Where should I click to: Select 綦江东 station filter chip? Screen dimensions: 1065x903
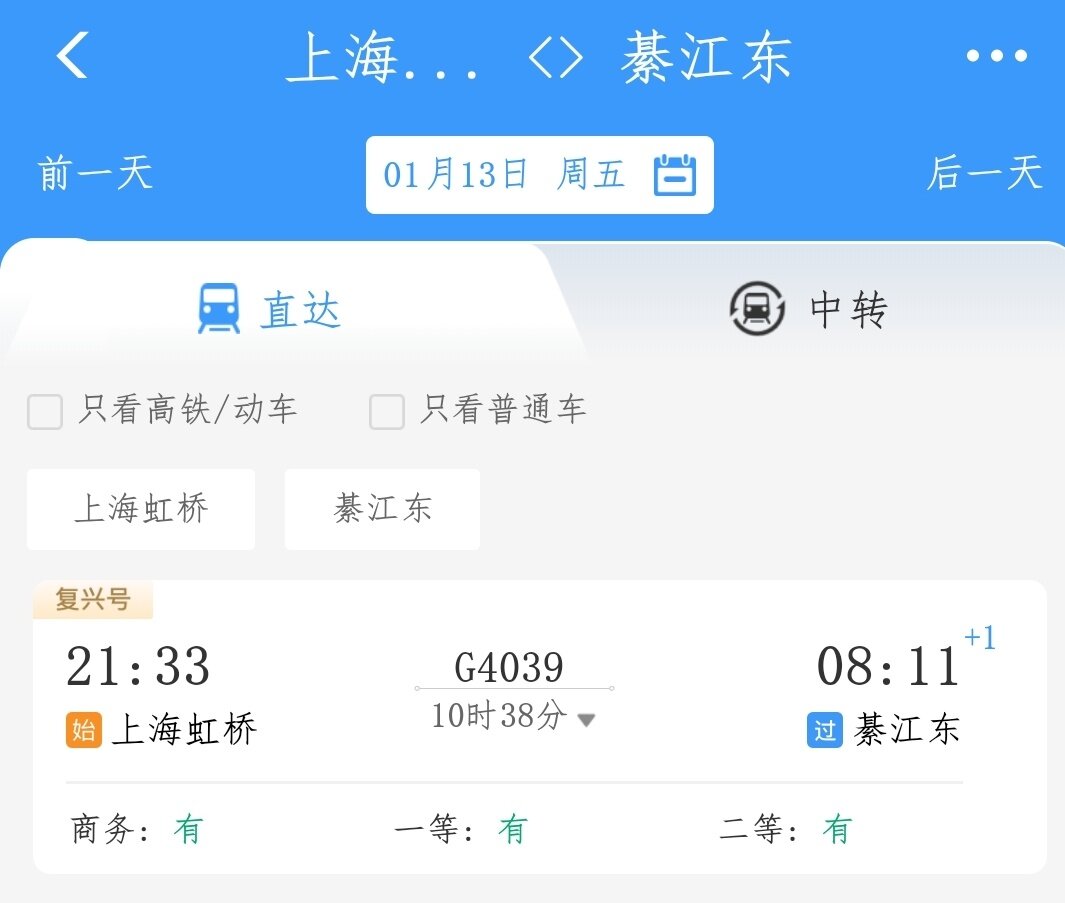click(382, 509)
